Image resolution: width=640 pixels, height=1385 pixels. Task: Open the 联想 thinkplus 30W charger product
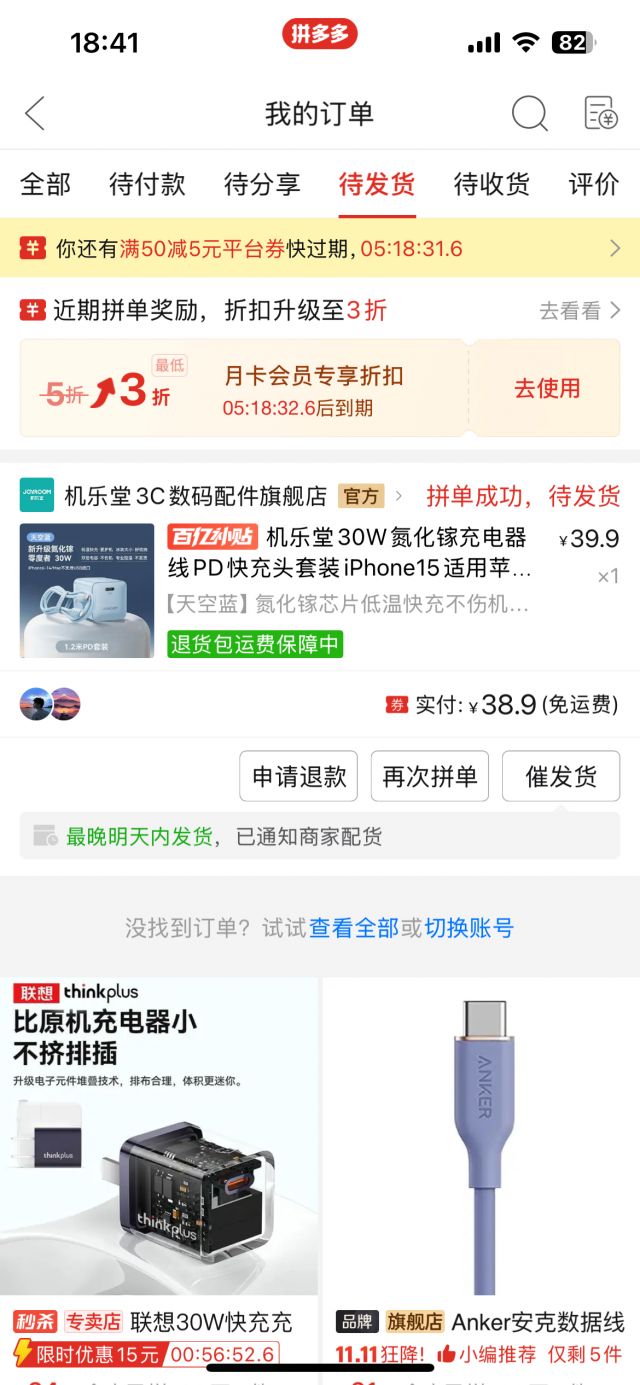click(160, 1150)
